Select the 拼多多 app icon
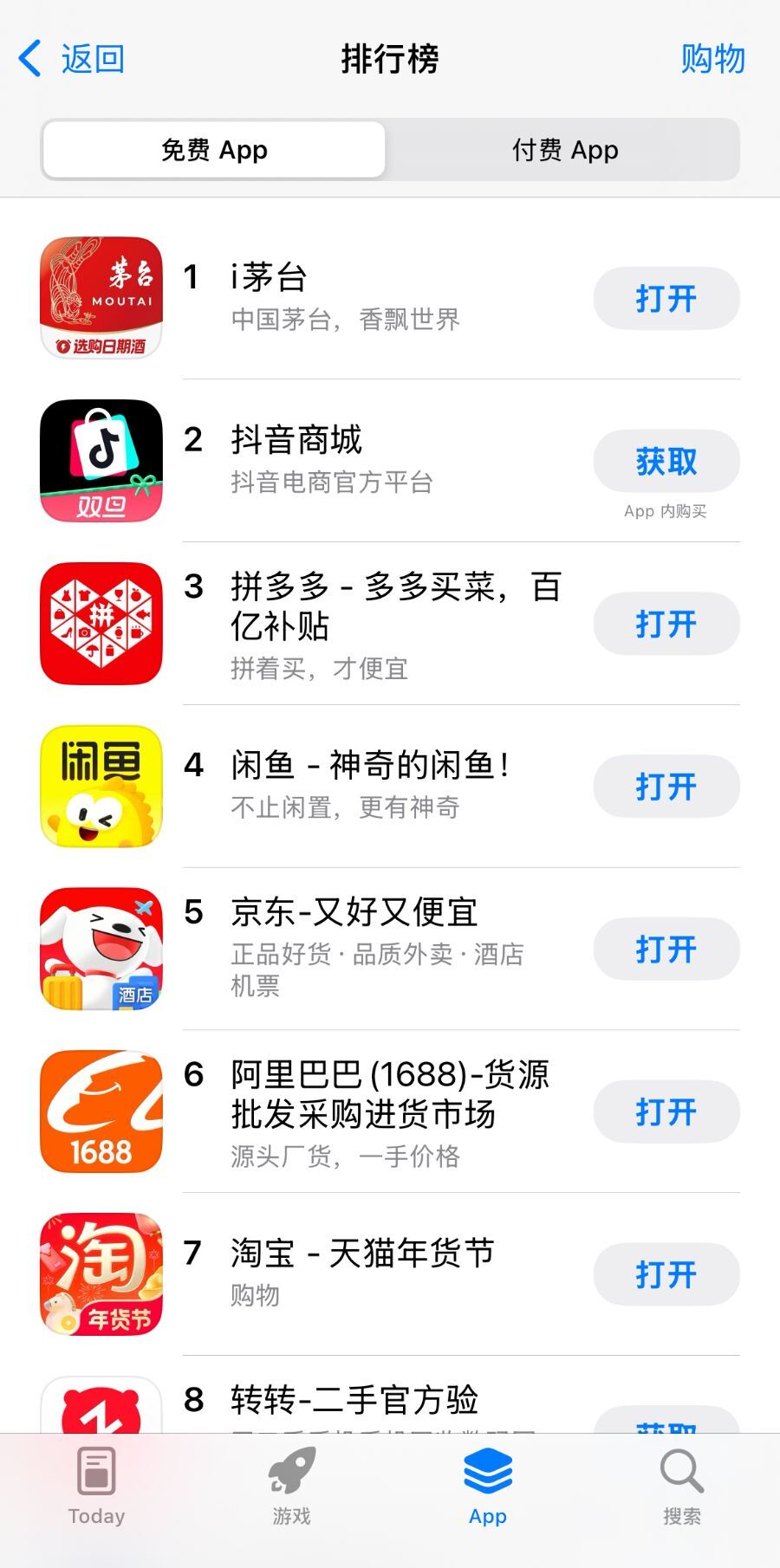The image size is (780, 1568). tap(101, 623)
